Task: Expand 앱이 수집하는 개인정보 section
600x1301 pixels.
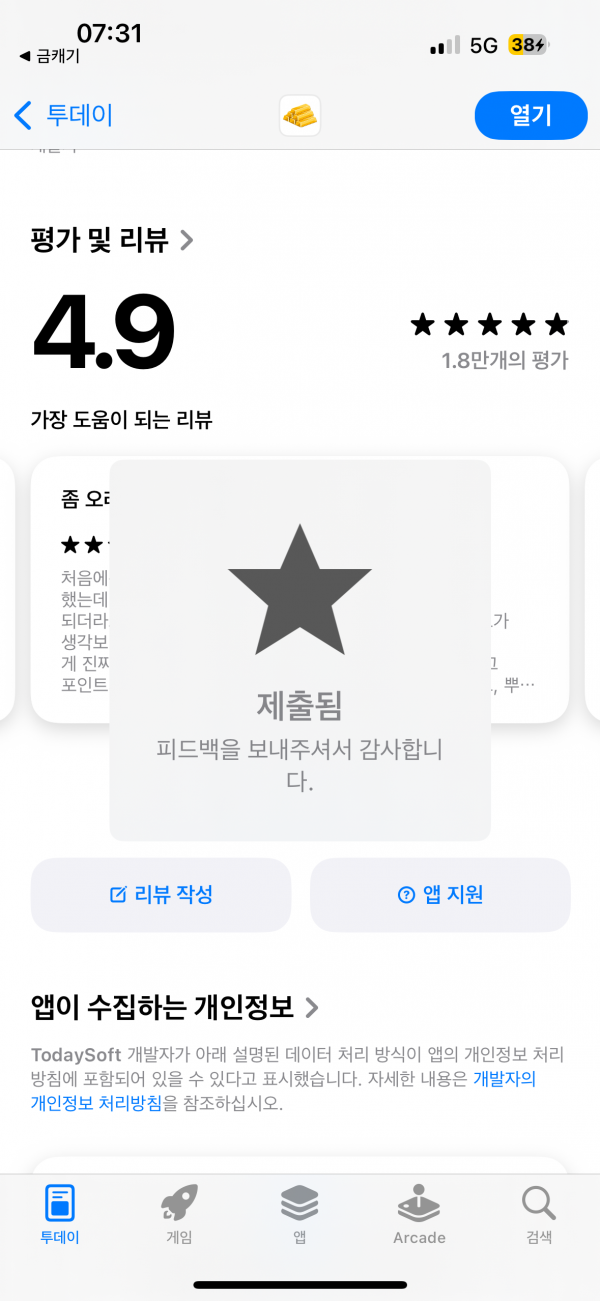Action: (x=175, y=1007)
